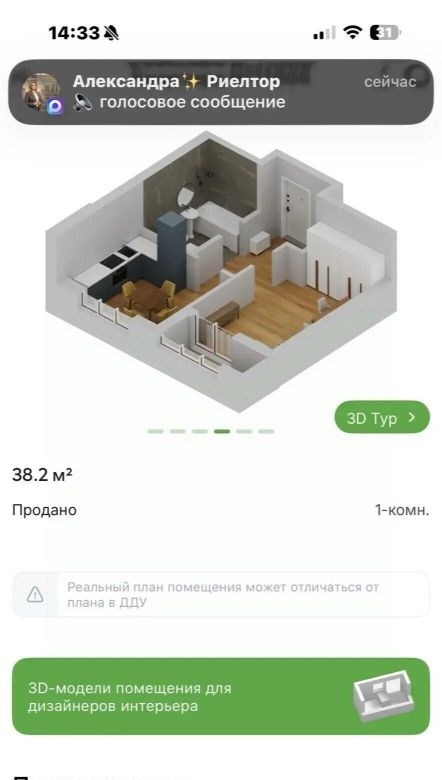Select the first page indicator dot
The width and height of the screenshot is (442, 780).
click(156, 431)
